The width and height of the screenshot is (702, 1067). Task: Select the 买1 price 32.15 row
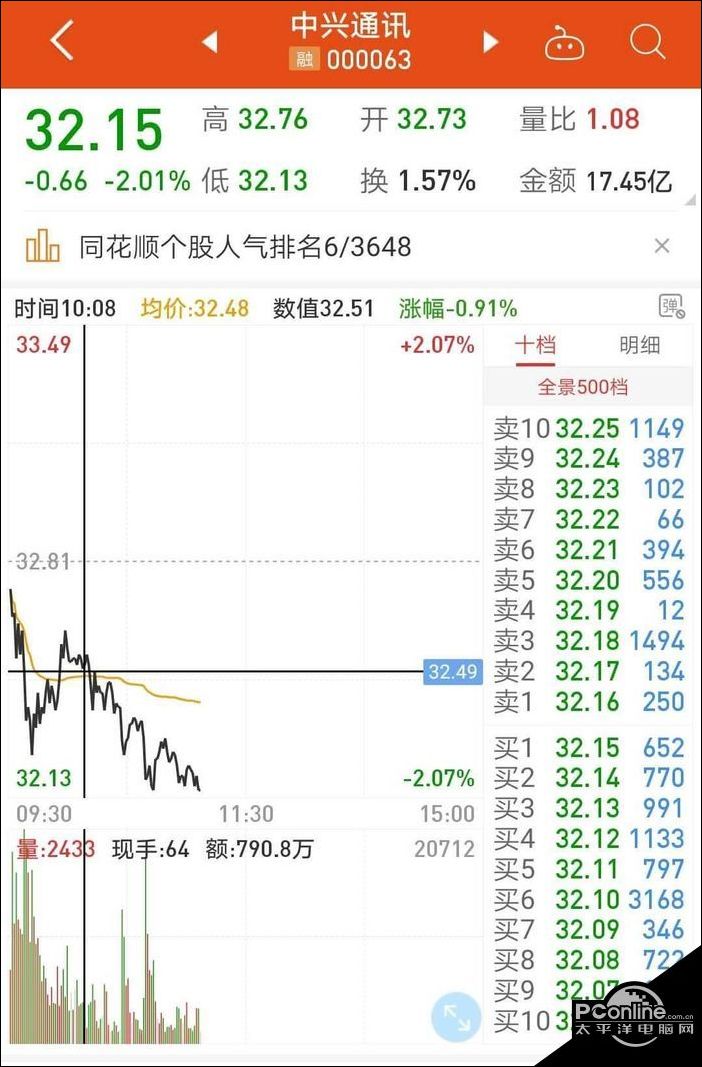pyautogui.click(x=588, y=748)
